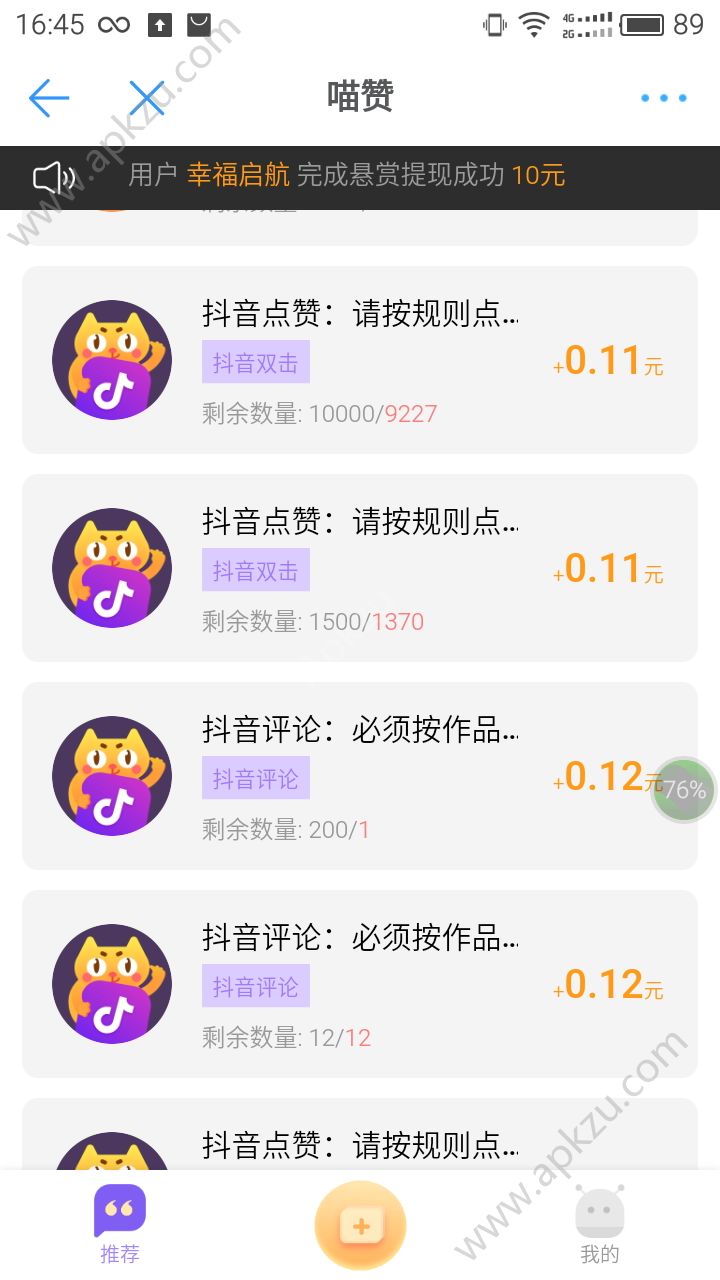Select the 抖音评论 tag label
The image size is (720, 1280).
(256, 778)
